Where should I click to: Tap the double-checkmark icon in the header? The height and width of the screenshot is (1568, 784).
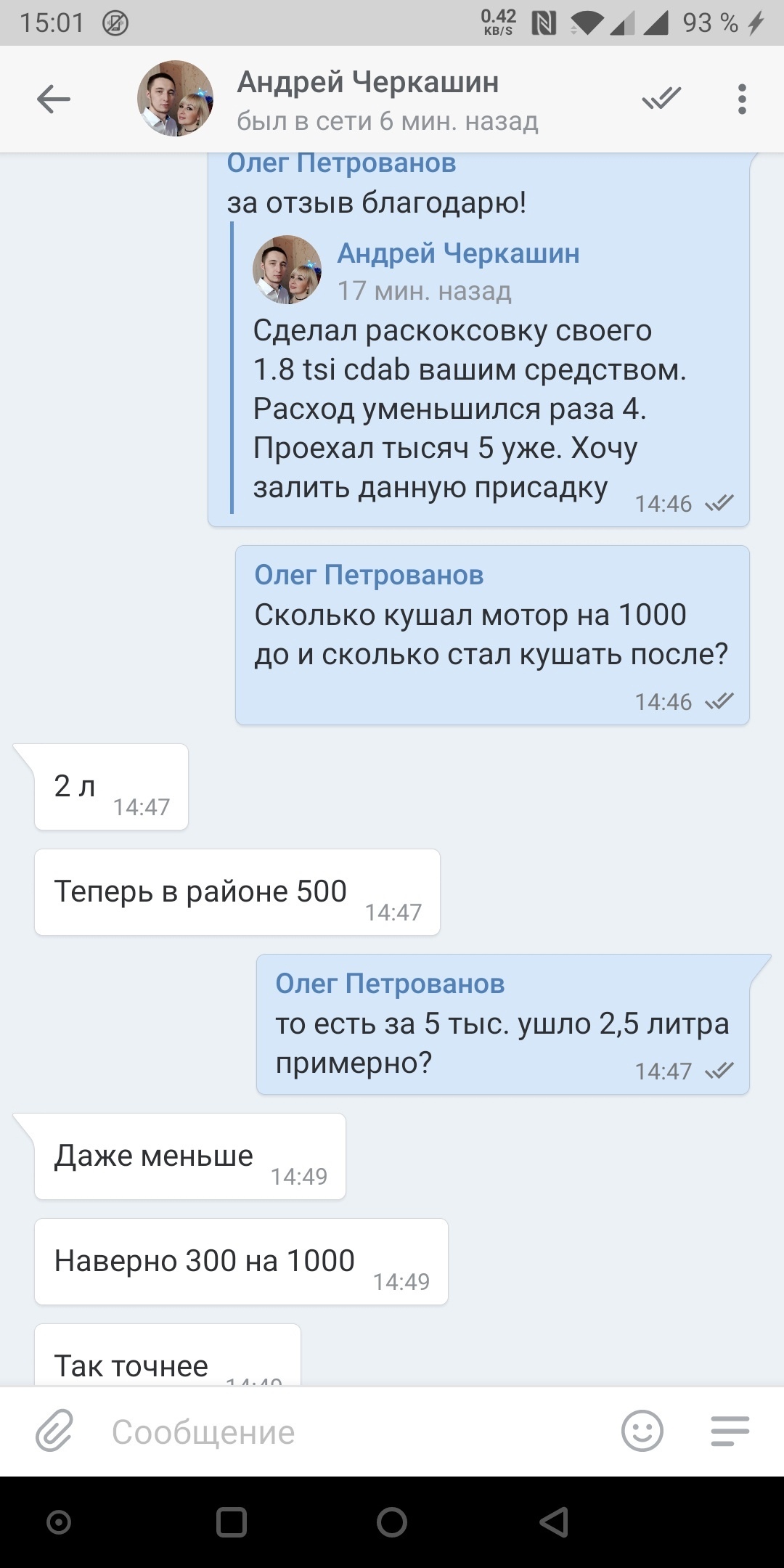pyautogui.click(x=661, y=99)
